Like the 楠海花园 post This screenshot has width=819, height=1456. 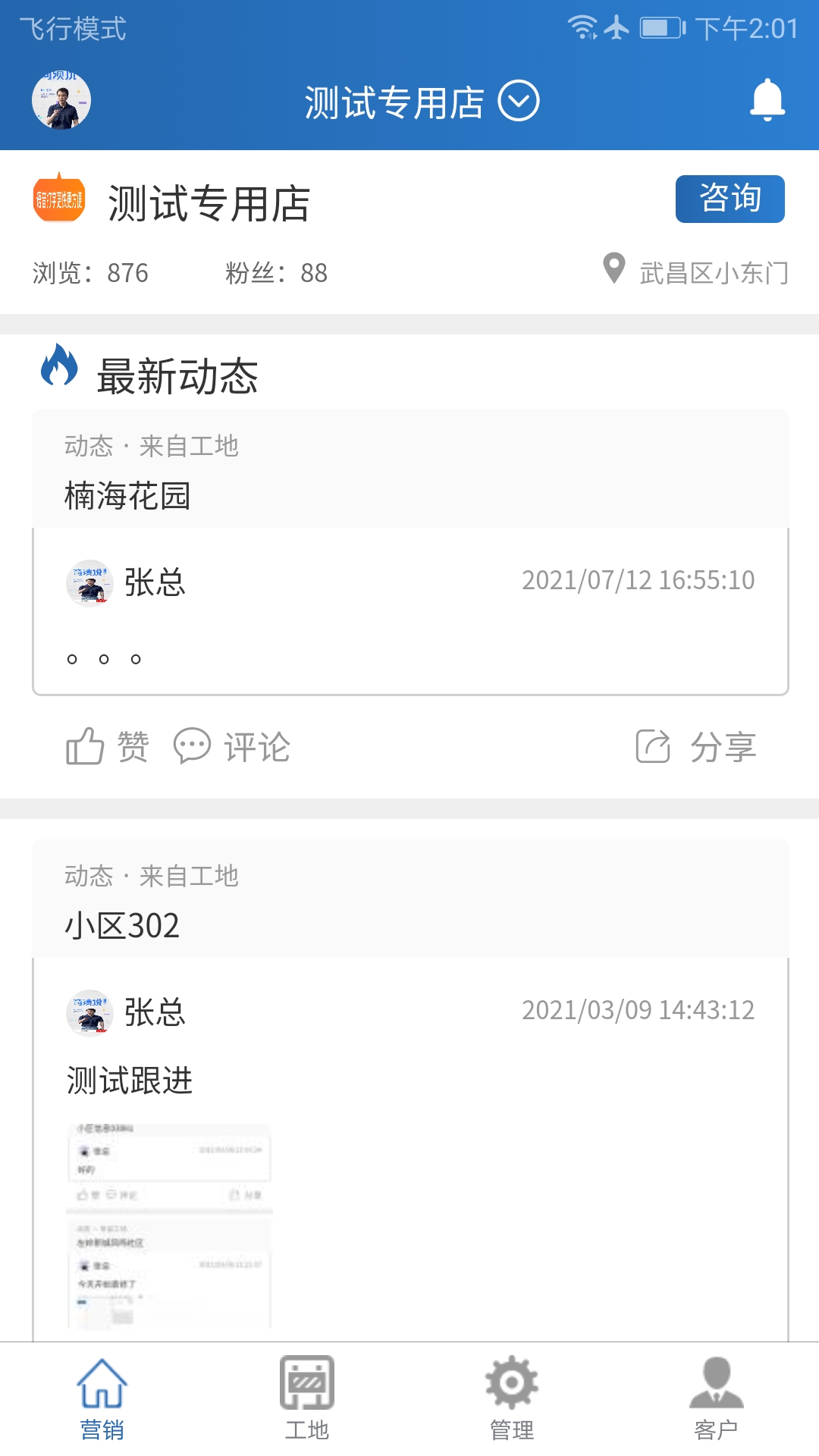point(107,746)
